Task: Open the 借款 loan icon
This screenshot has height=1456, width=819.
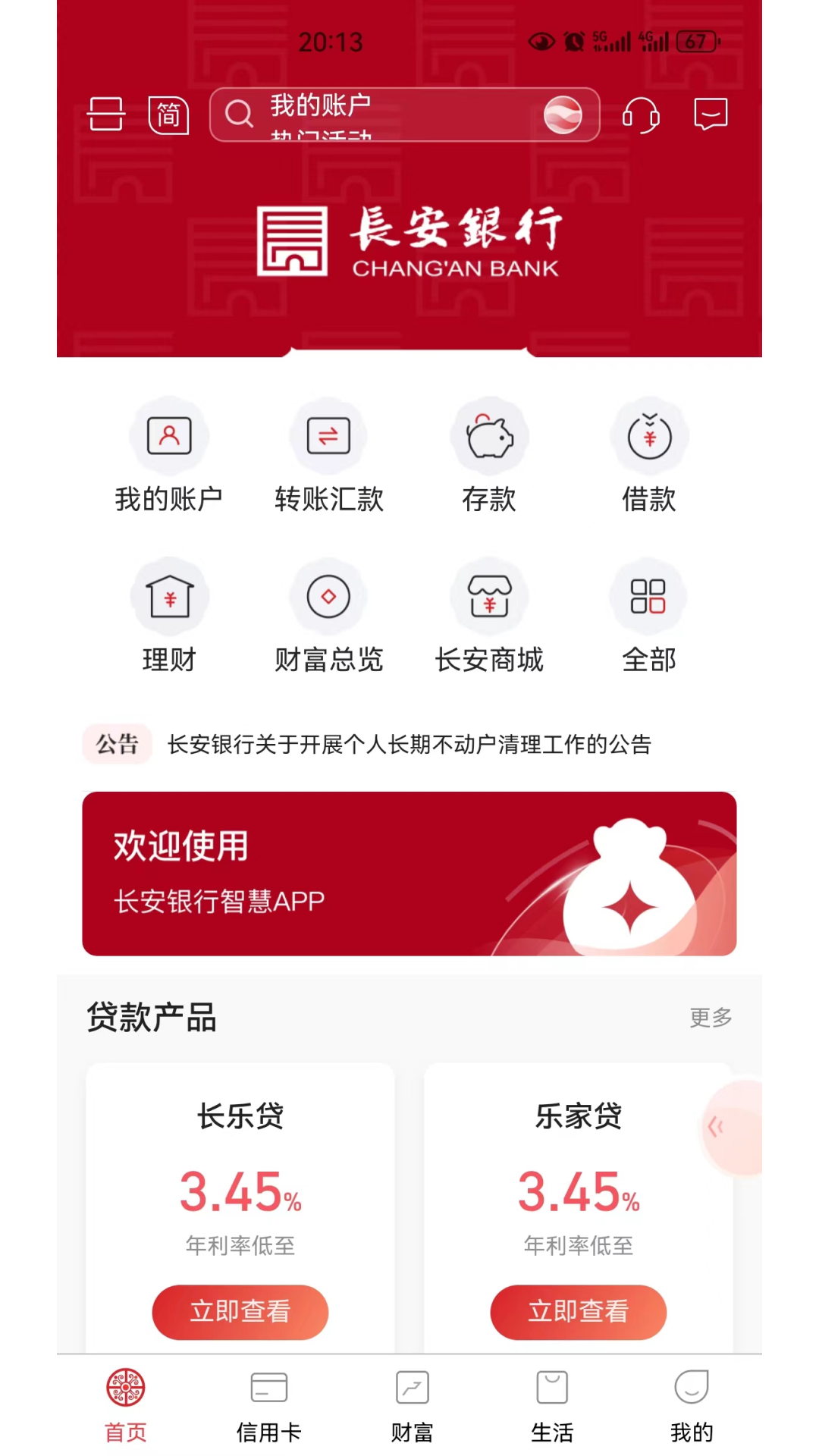Action: (x=649, y=436)
